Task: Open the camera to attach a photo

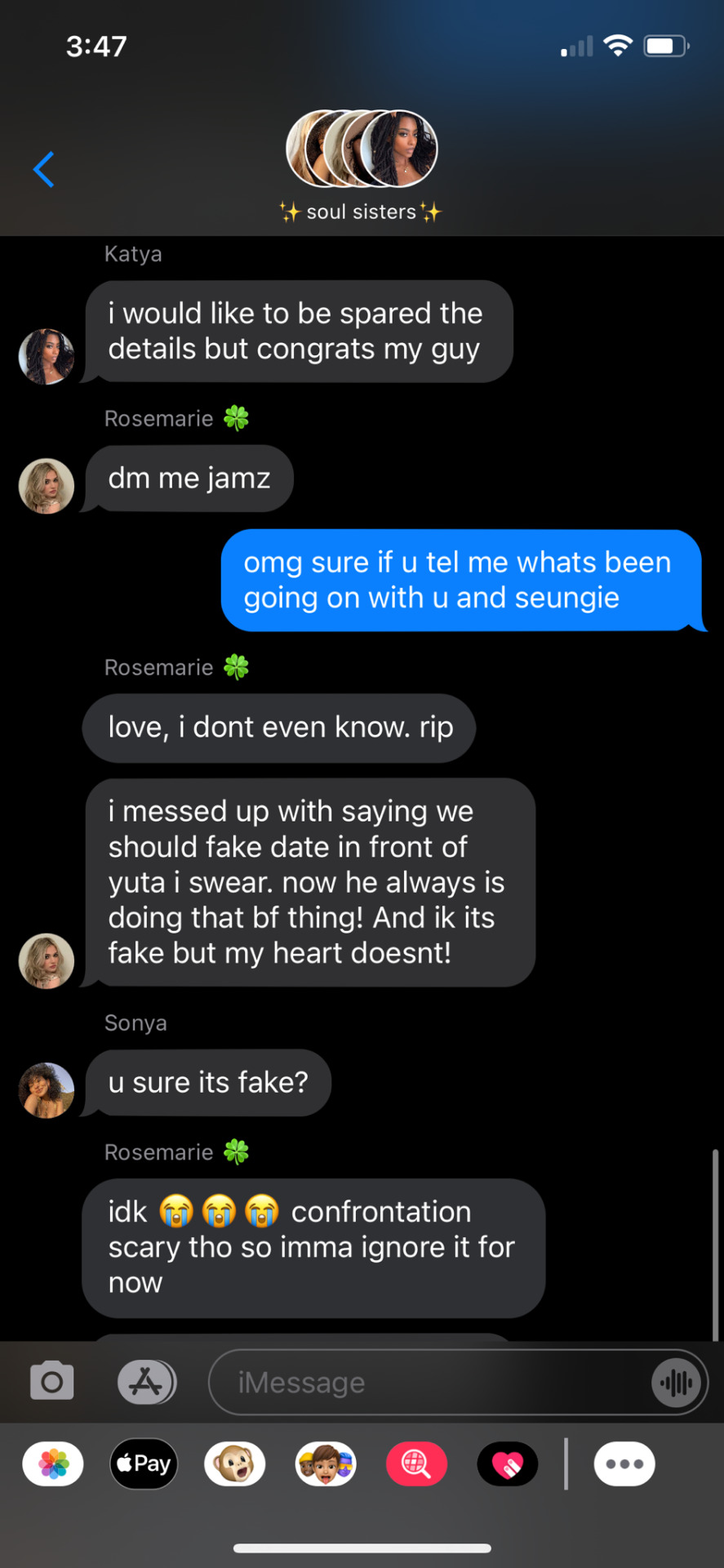Action: coord(52,1382)
